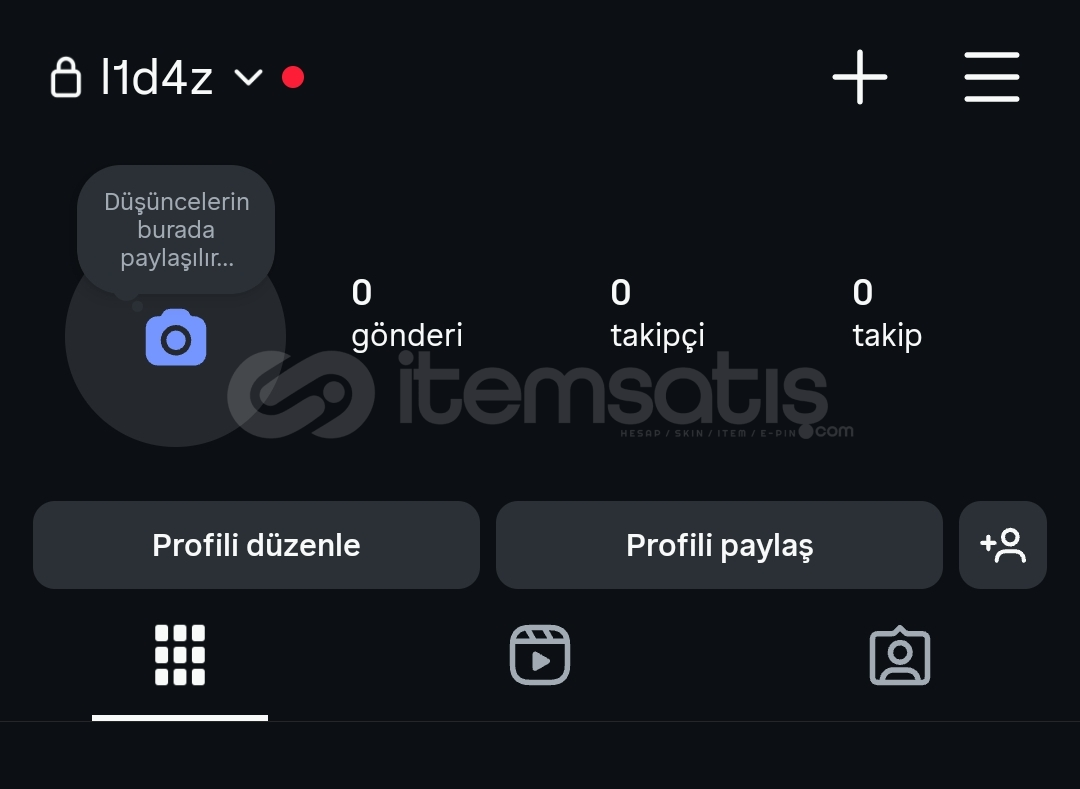Open the 0 takip following list
The width and height of the screenshot is (1080, 789).
(x=886, y=314)
